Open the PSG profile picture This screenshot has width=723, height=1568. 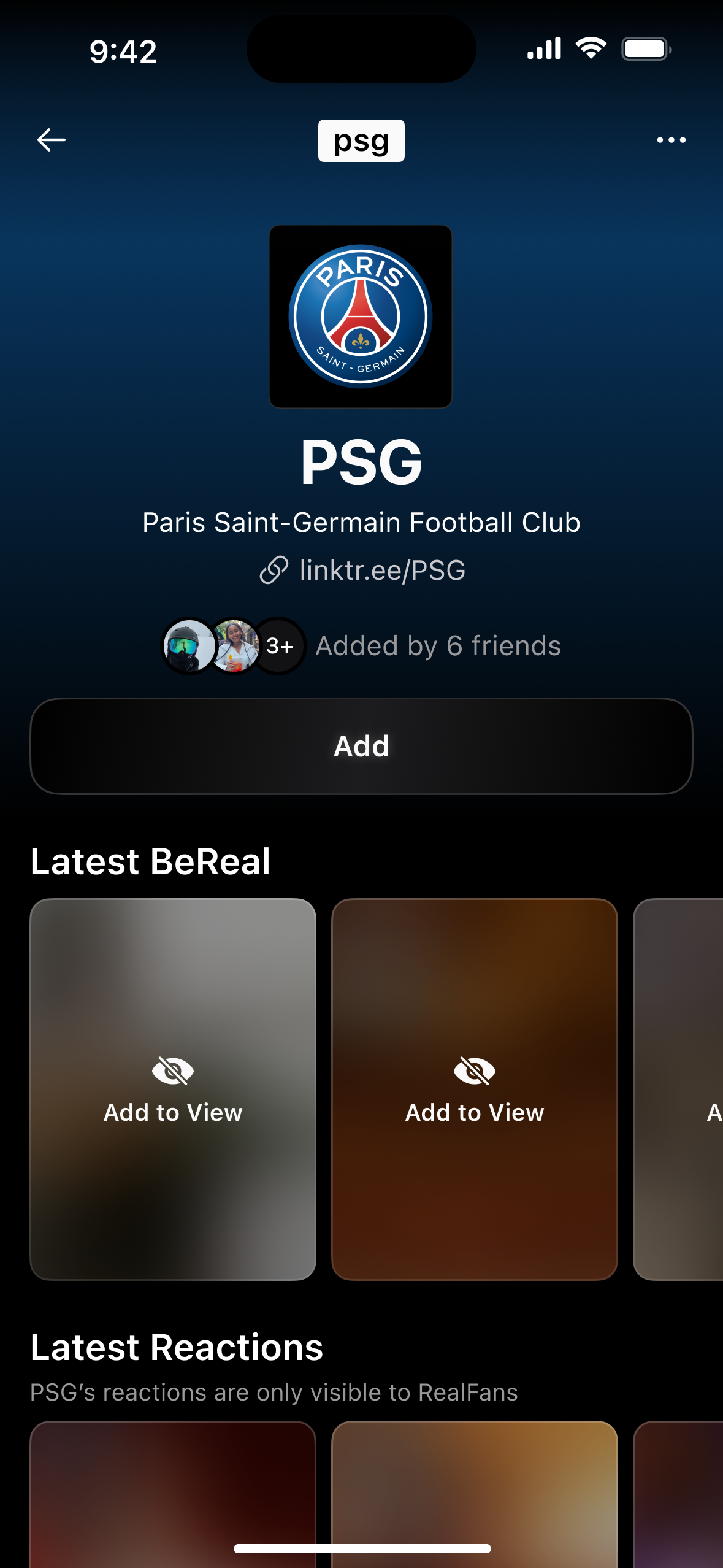(361, 316)
